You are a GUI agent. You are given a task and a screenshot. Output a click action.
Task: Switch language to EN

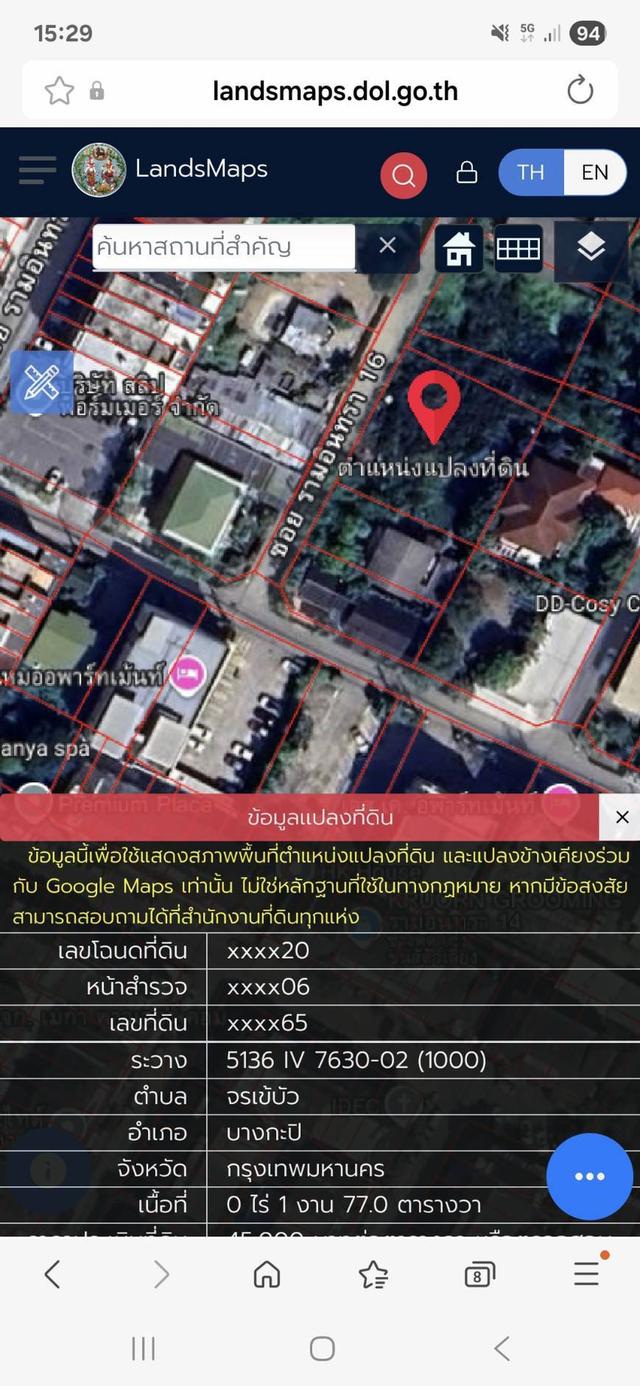595,172
